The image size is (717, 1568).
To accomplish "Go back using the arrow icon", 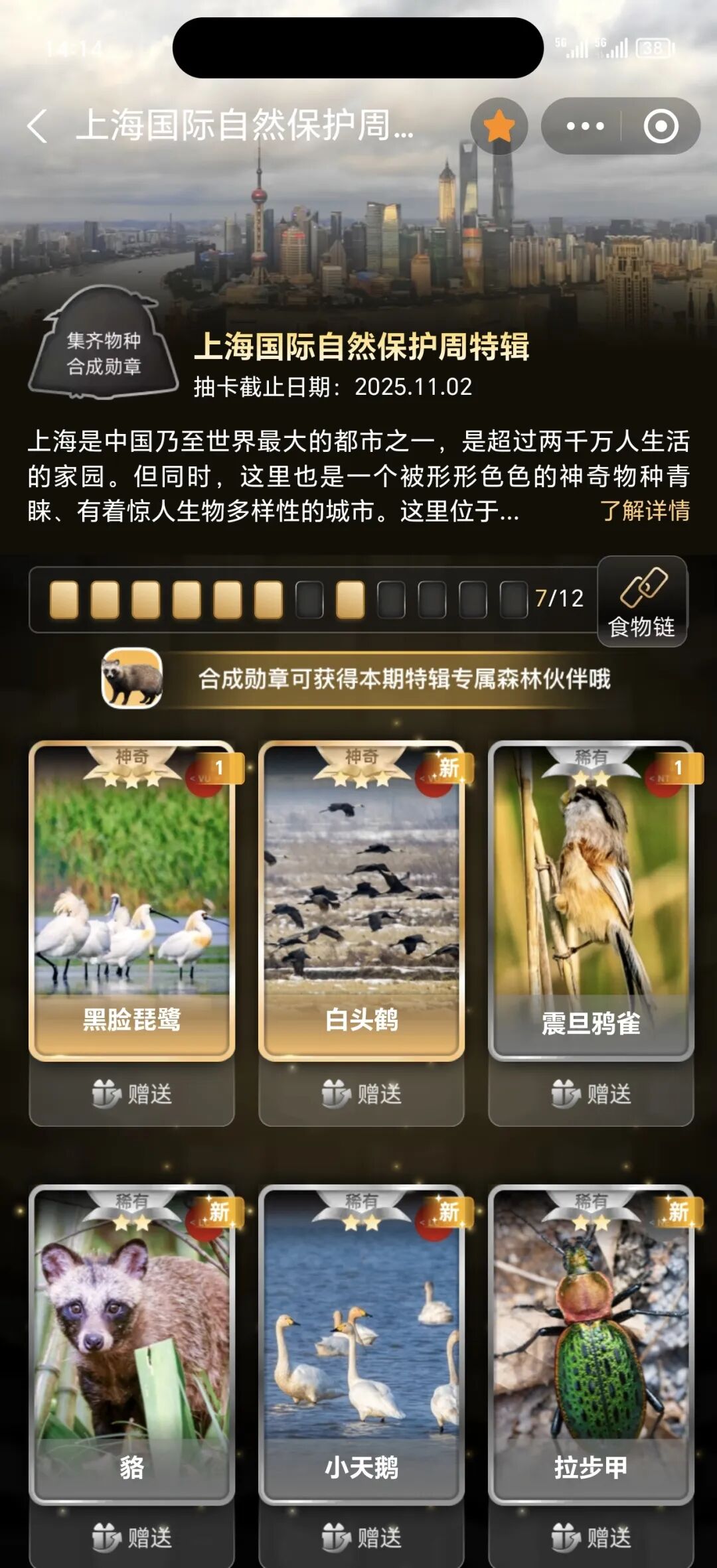I will click(38, 126).
